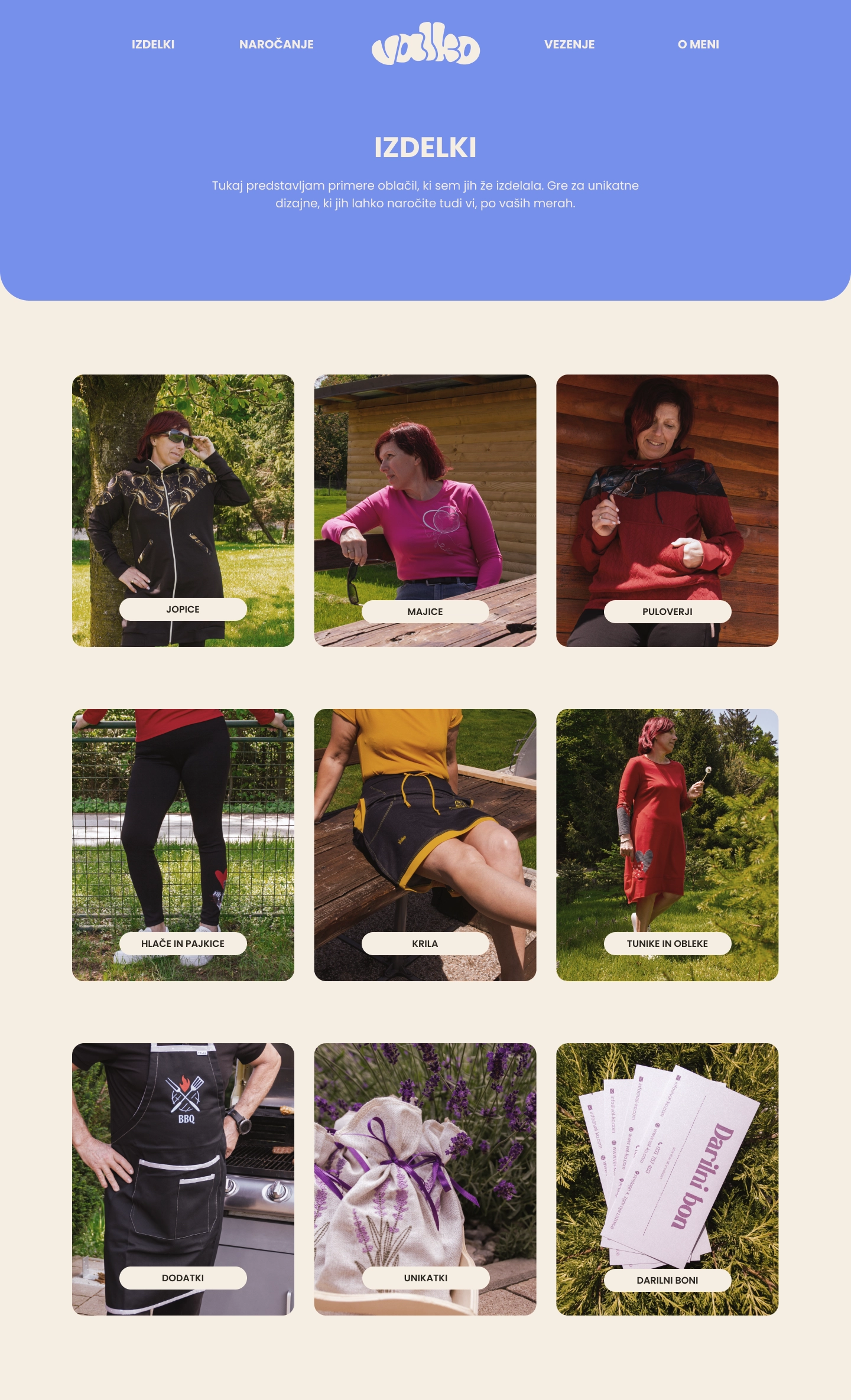Show the DODATKI category
The height and width of the screenshot is (1400, 851).
(183, 1179)
